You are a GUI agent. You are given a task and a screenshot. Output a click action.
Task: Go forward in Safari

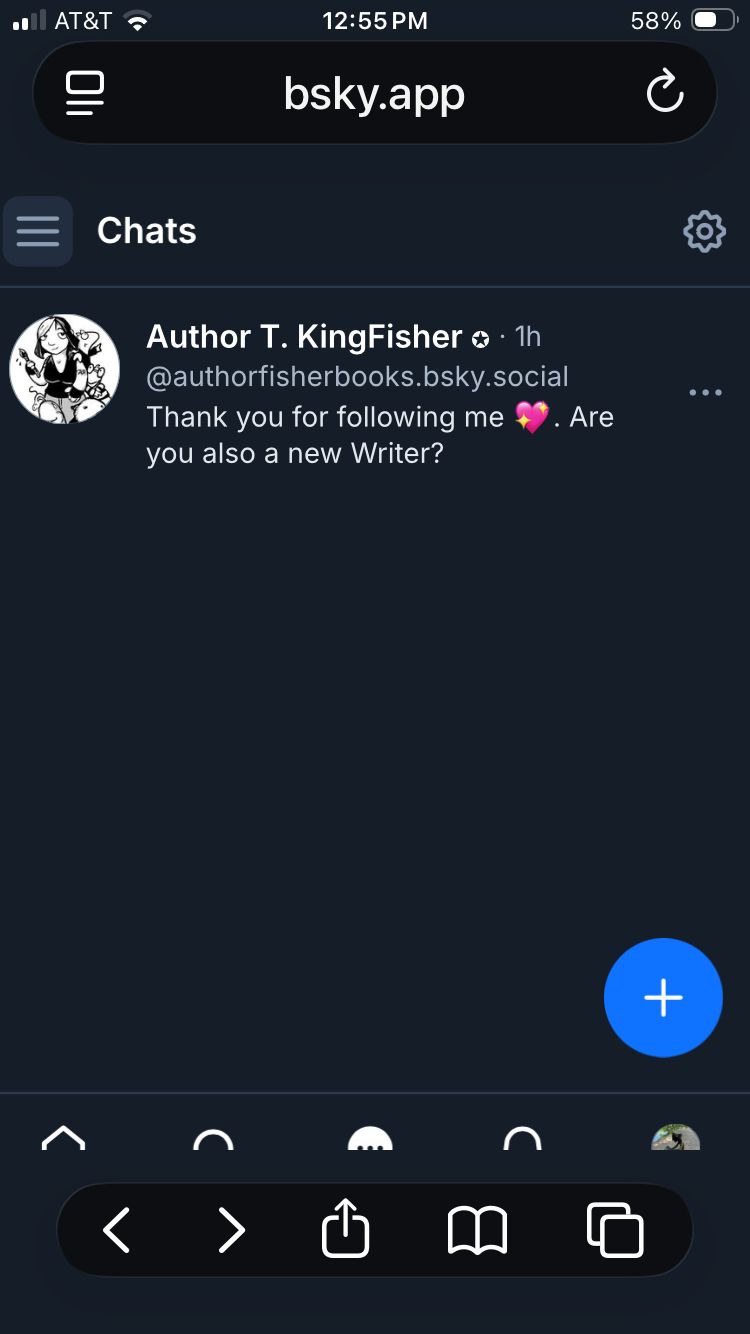pos(231,1230)
